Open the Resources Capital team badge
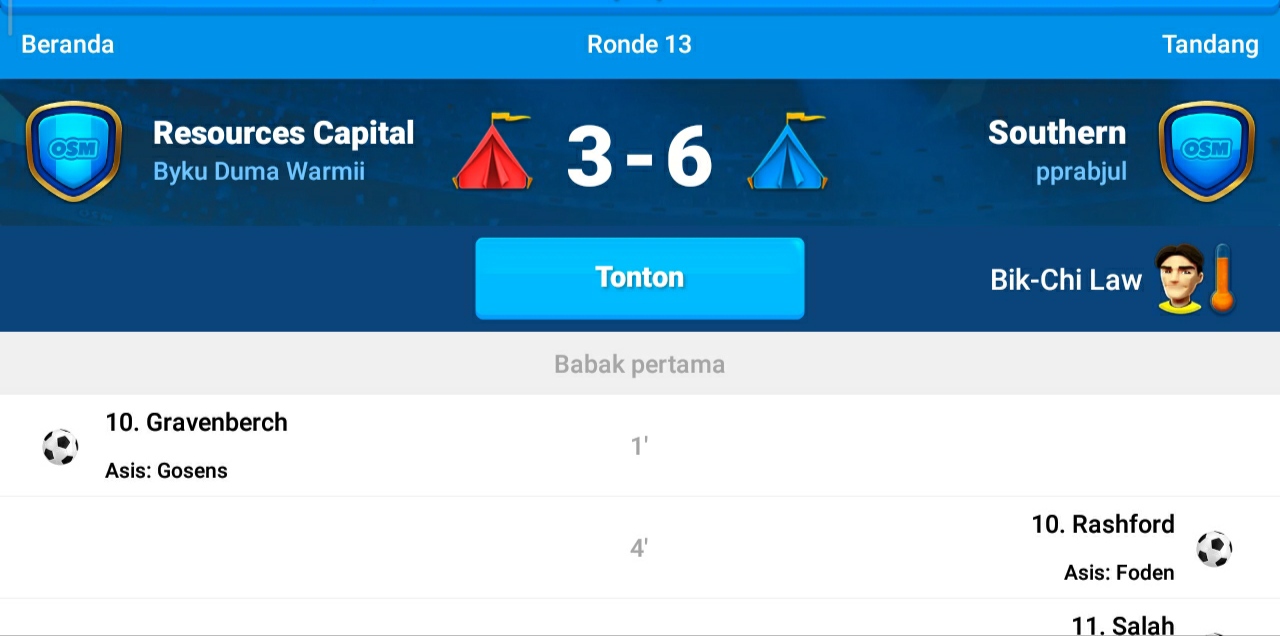The image size is (1280, 636). (x=74, y=151)
